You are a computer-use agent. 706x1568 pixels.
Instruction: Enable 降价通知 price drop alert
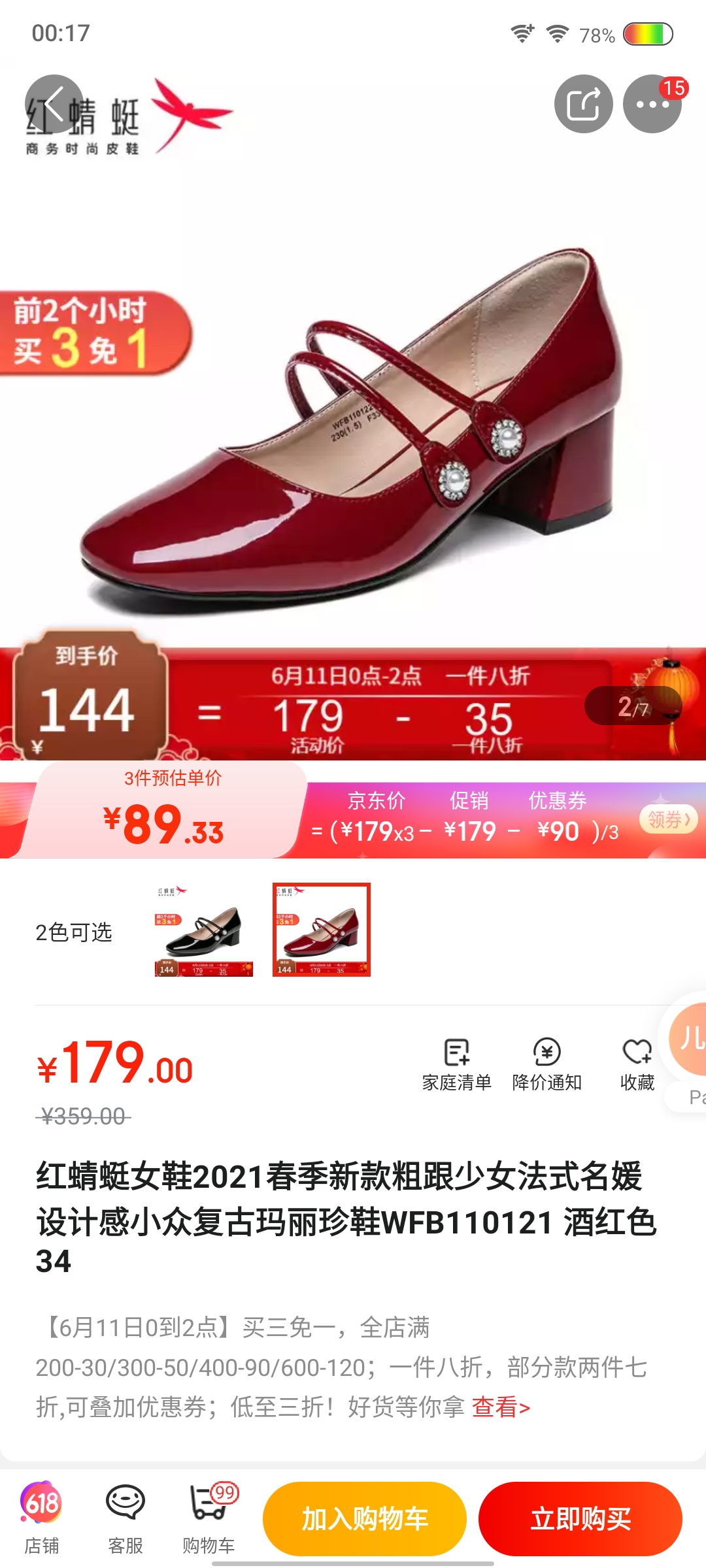point(546,1064)
